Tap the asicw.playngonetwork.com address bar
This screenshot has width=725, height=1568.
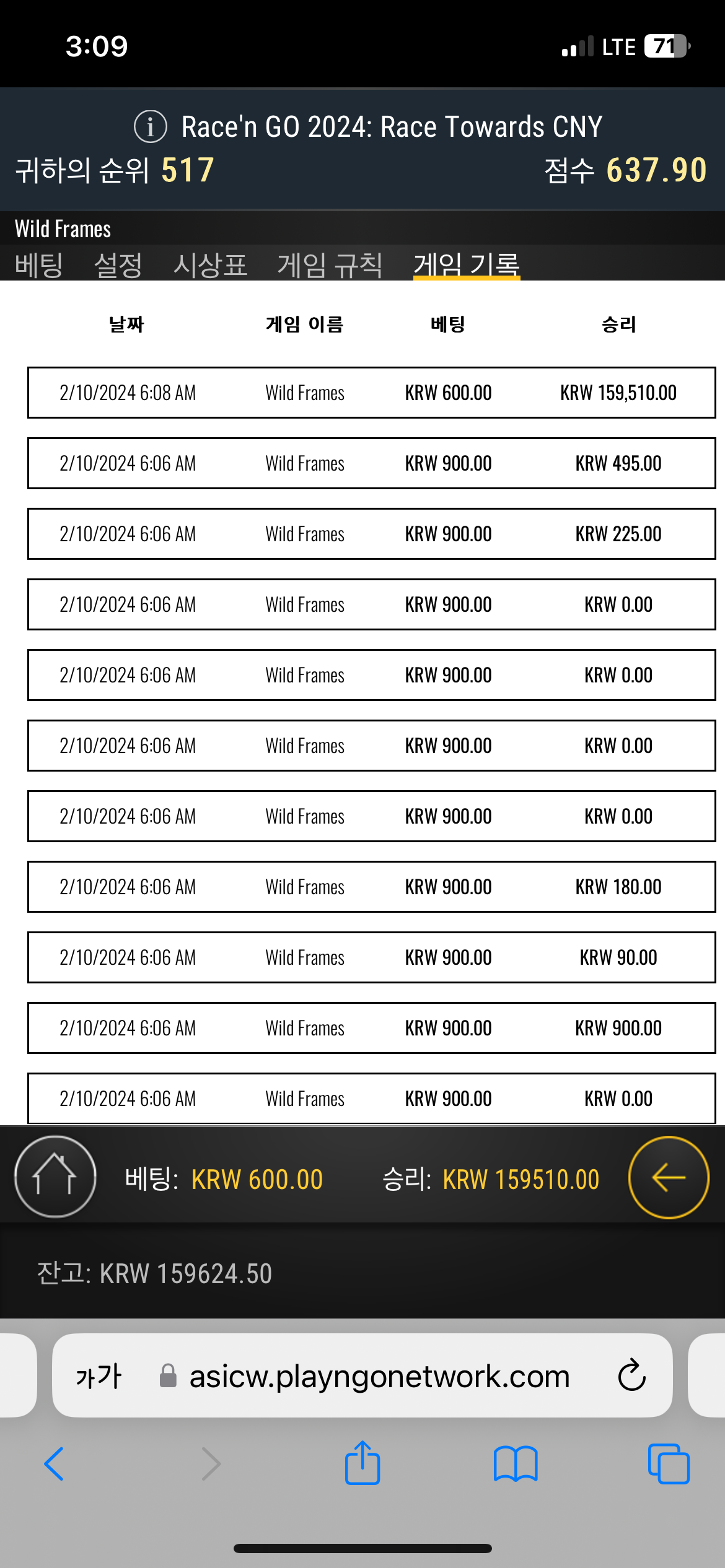point(362,1375)
